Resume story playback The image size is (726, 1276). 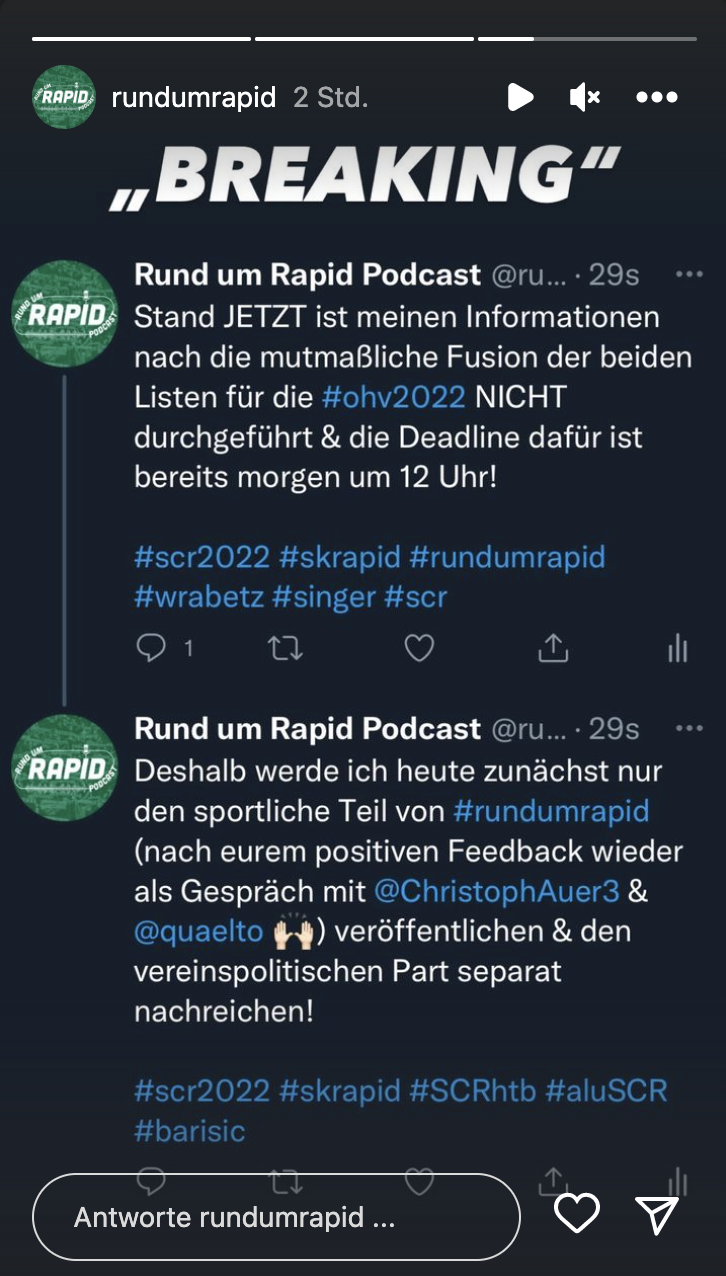point(520,97)
